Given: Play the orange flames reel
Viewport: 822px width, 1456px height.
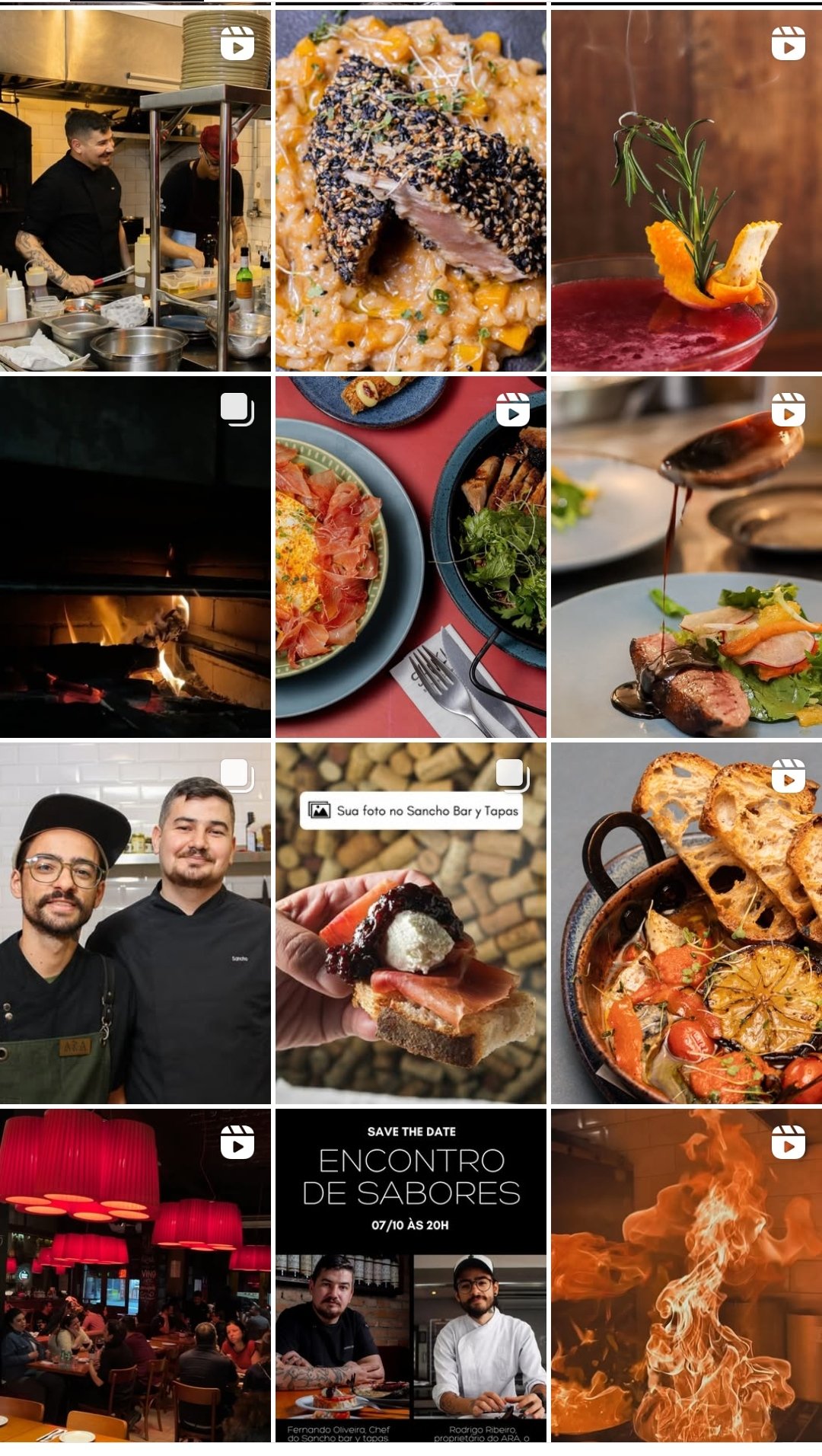Looking at the screenshot, I should click(687, 1276).
